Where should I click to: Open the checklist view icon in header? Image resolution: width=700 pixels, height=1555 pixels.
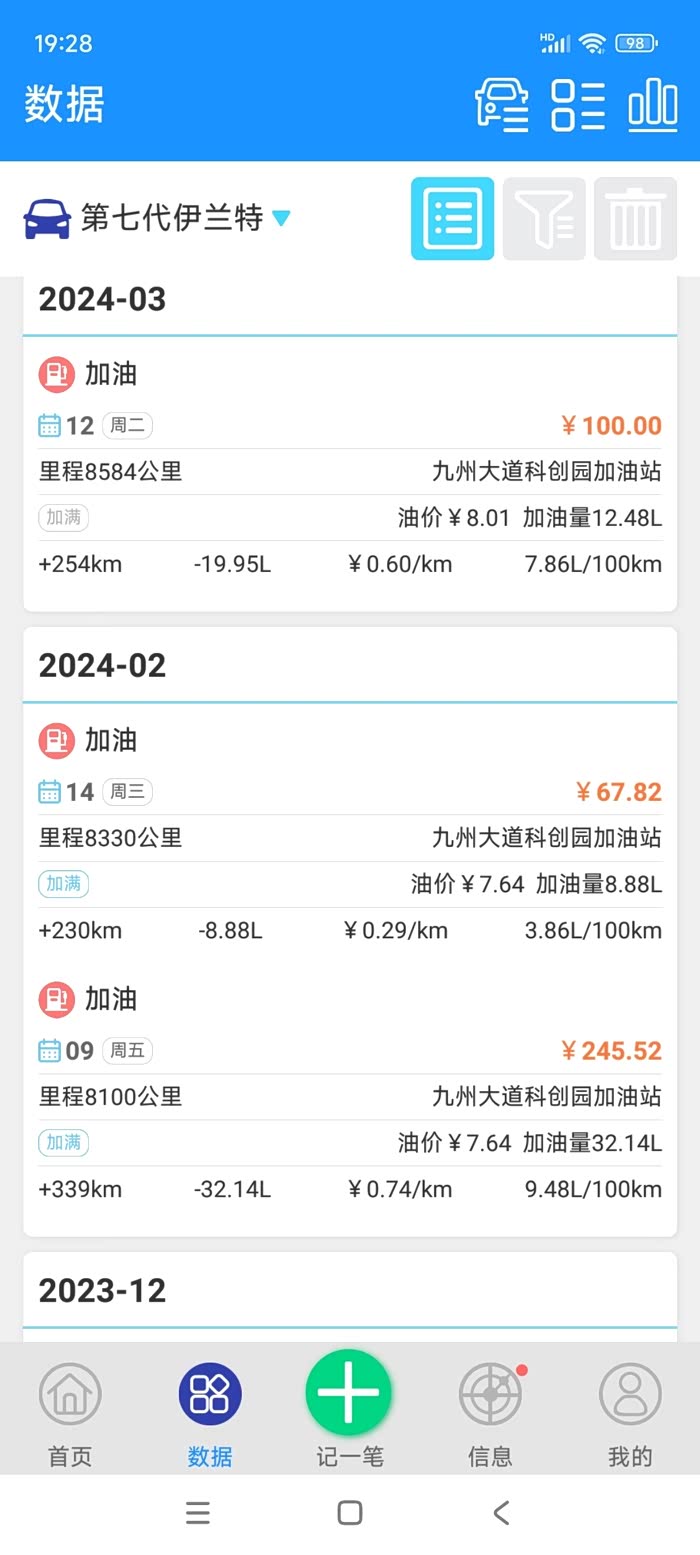coord(578,105)
